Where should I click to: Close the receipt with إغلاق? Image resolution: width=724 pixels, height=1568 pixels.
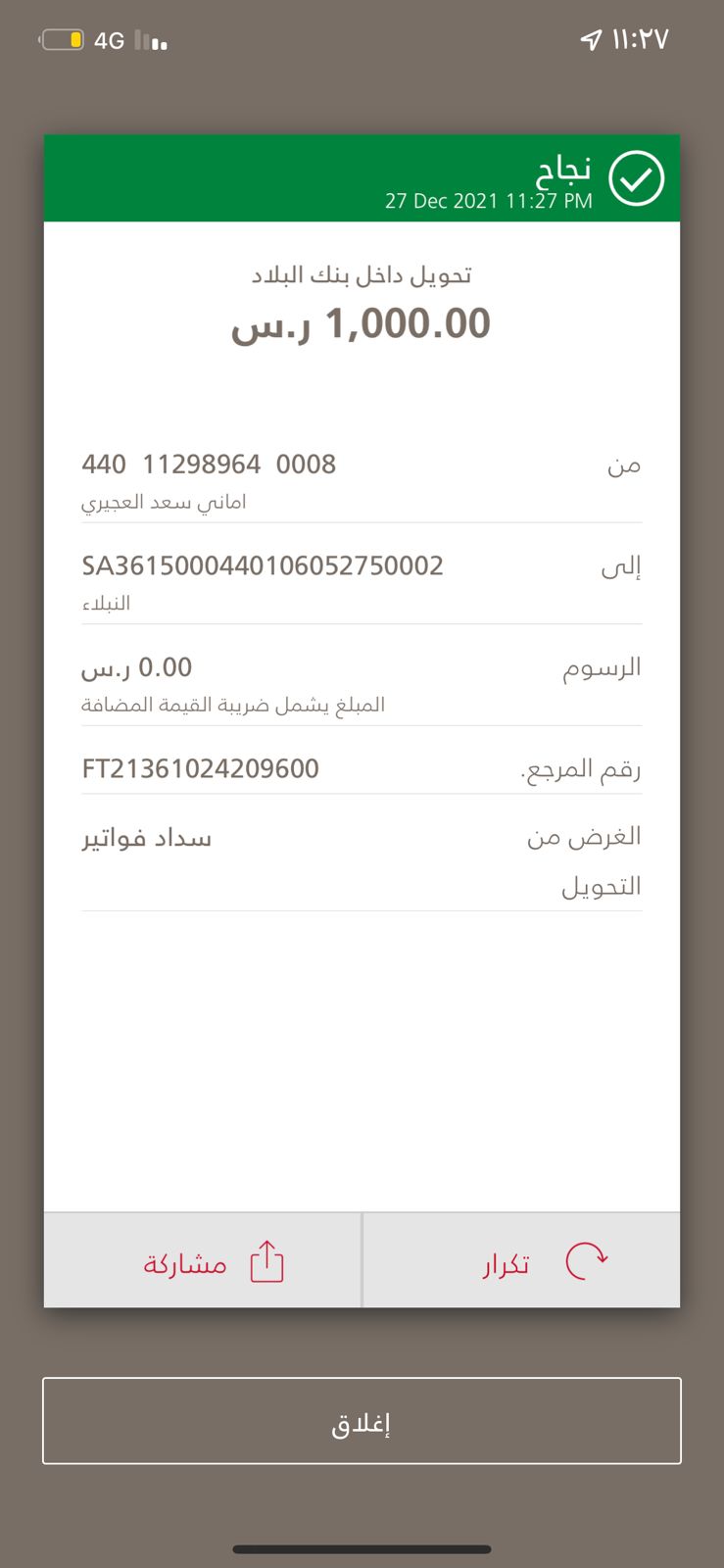point(362,1421)
